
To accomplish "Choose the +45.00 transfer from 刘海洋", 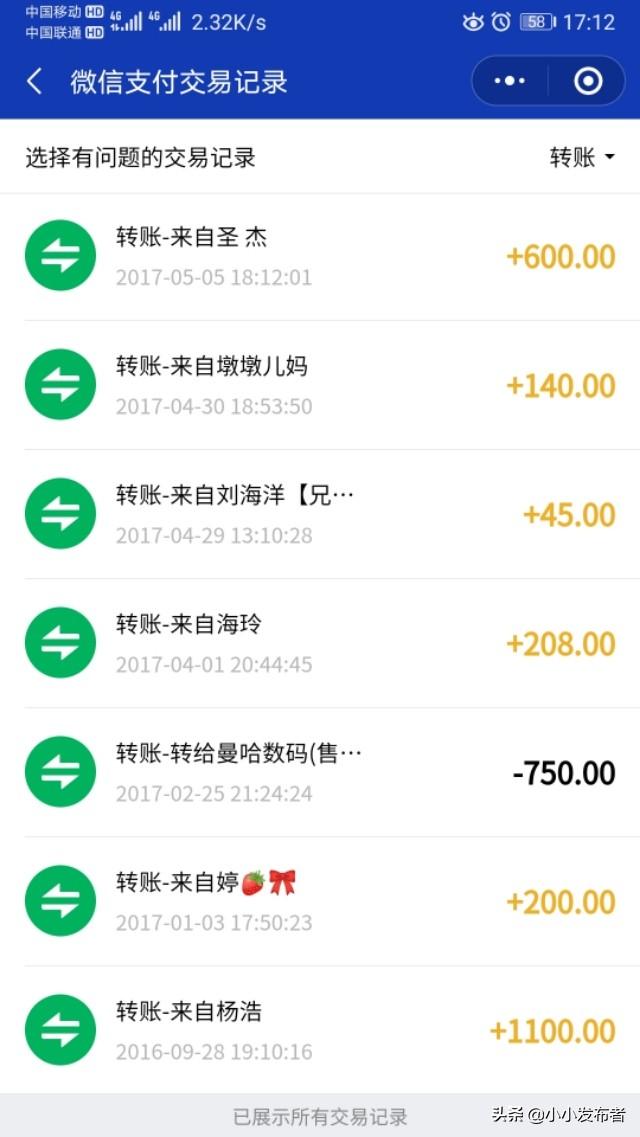I will [320, 514].
